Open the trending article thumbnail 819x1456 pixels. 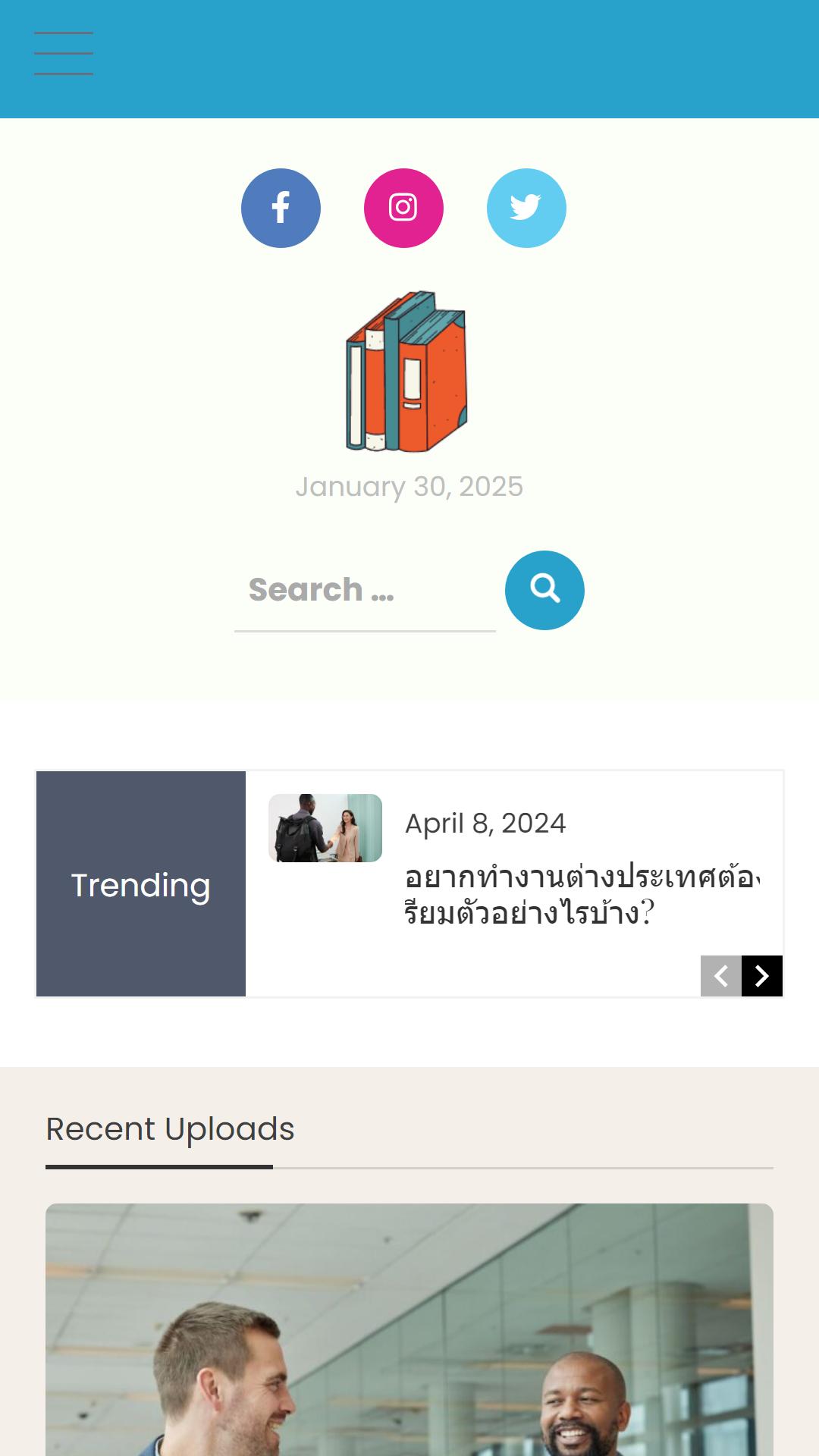coord(325,828)
